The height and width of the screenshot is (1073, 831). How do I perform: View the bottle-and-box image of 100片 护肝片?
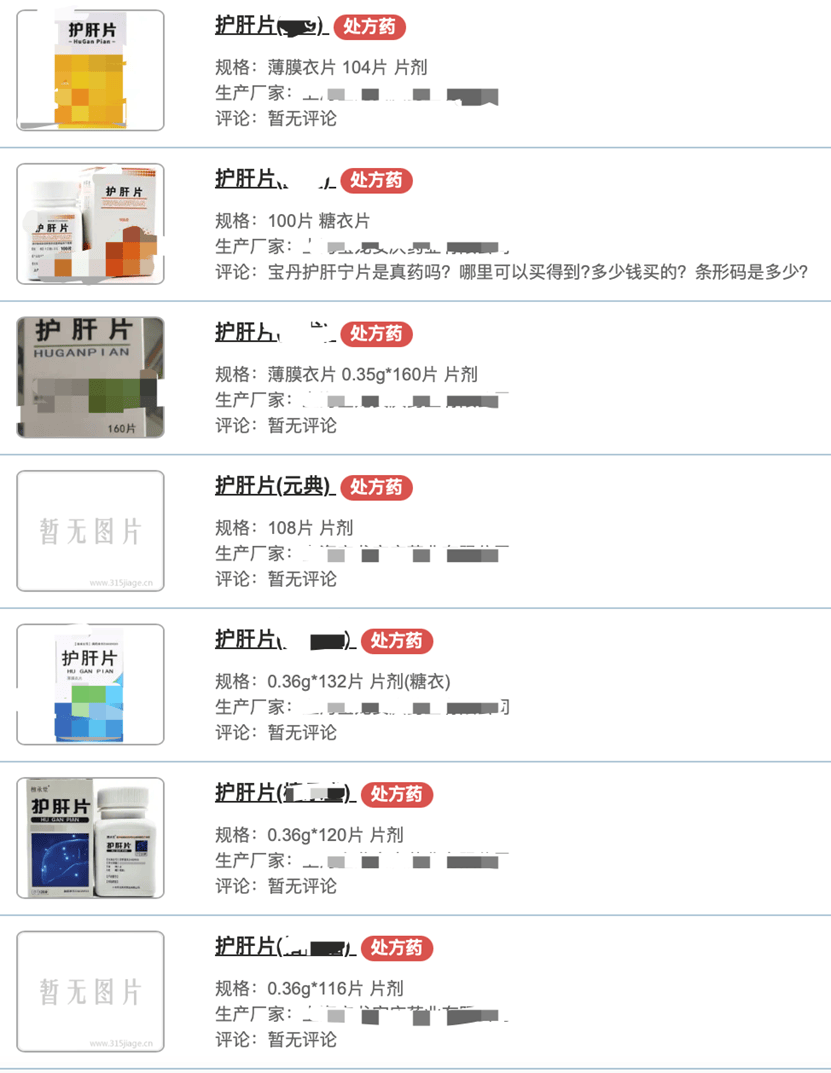[x=90, y=224]
